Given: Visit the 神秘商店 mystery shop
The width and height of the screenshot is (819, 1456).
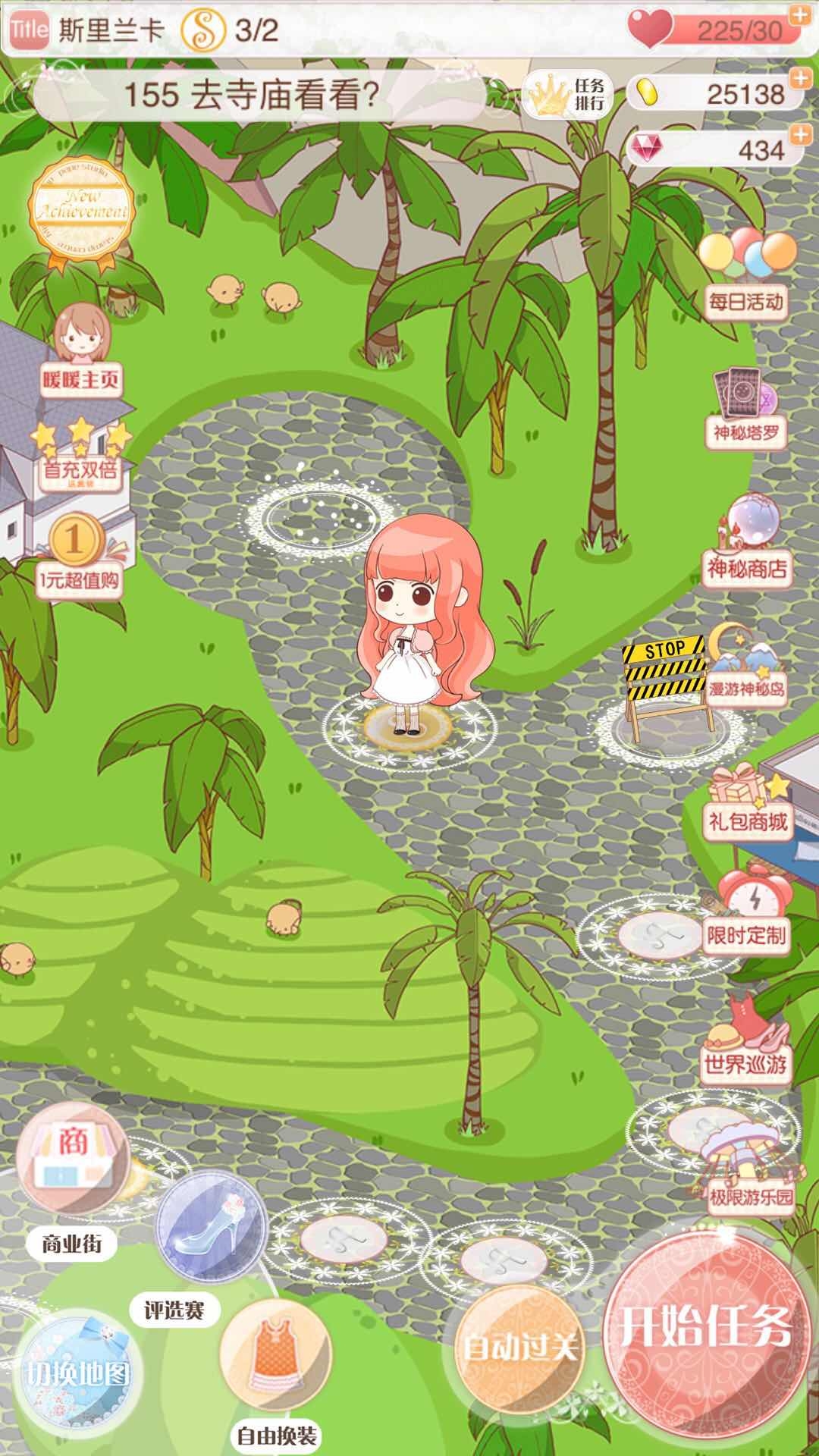Looking at the screenshot, I should coord(746,540).
